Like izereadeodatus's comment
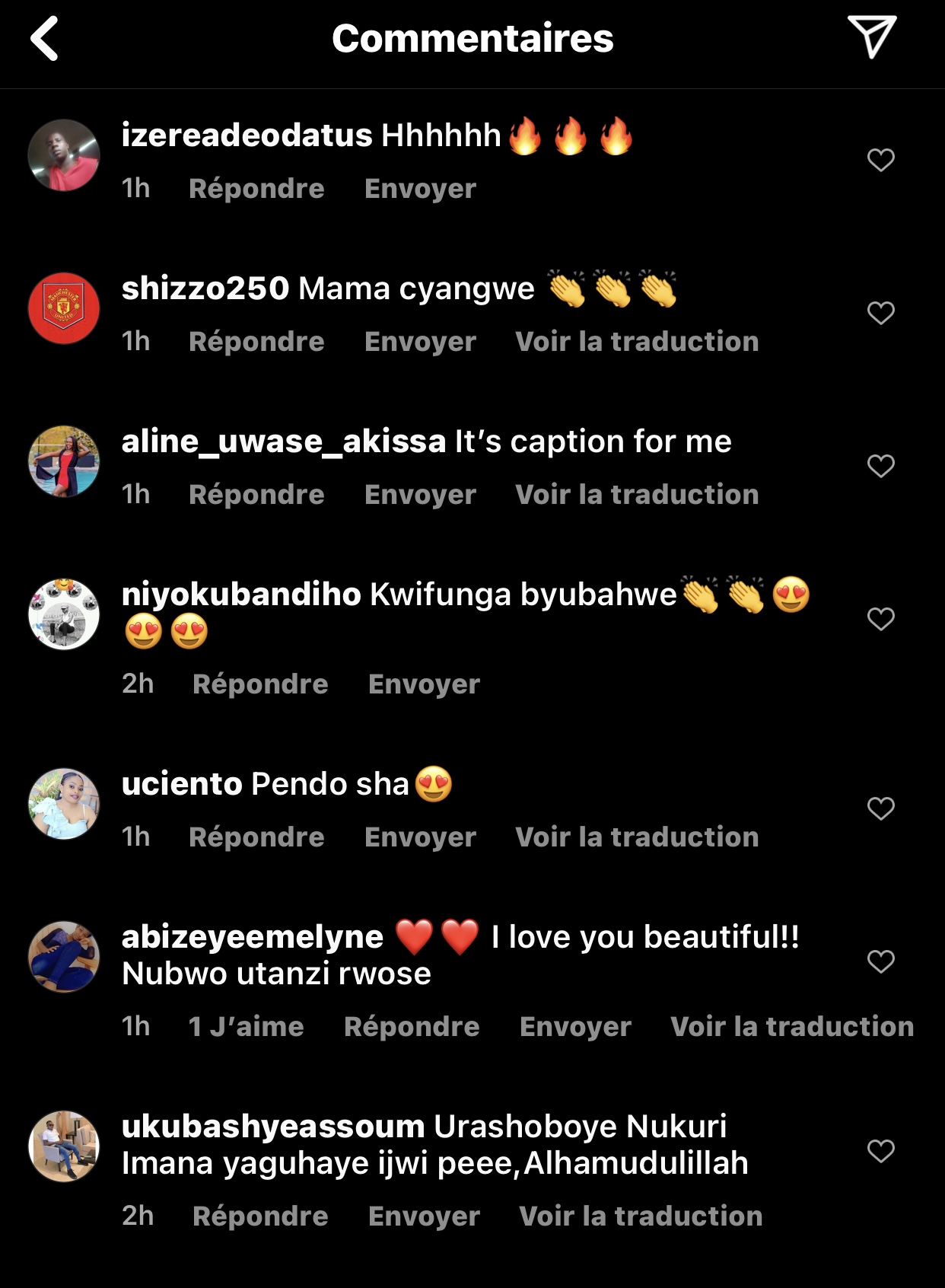945x1288 pixels. point(880,160)
